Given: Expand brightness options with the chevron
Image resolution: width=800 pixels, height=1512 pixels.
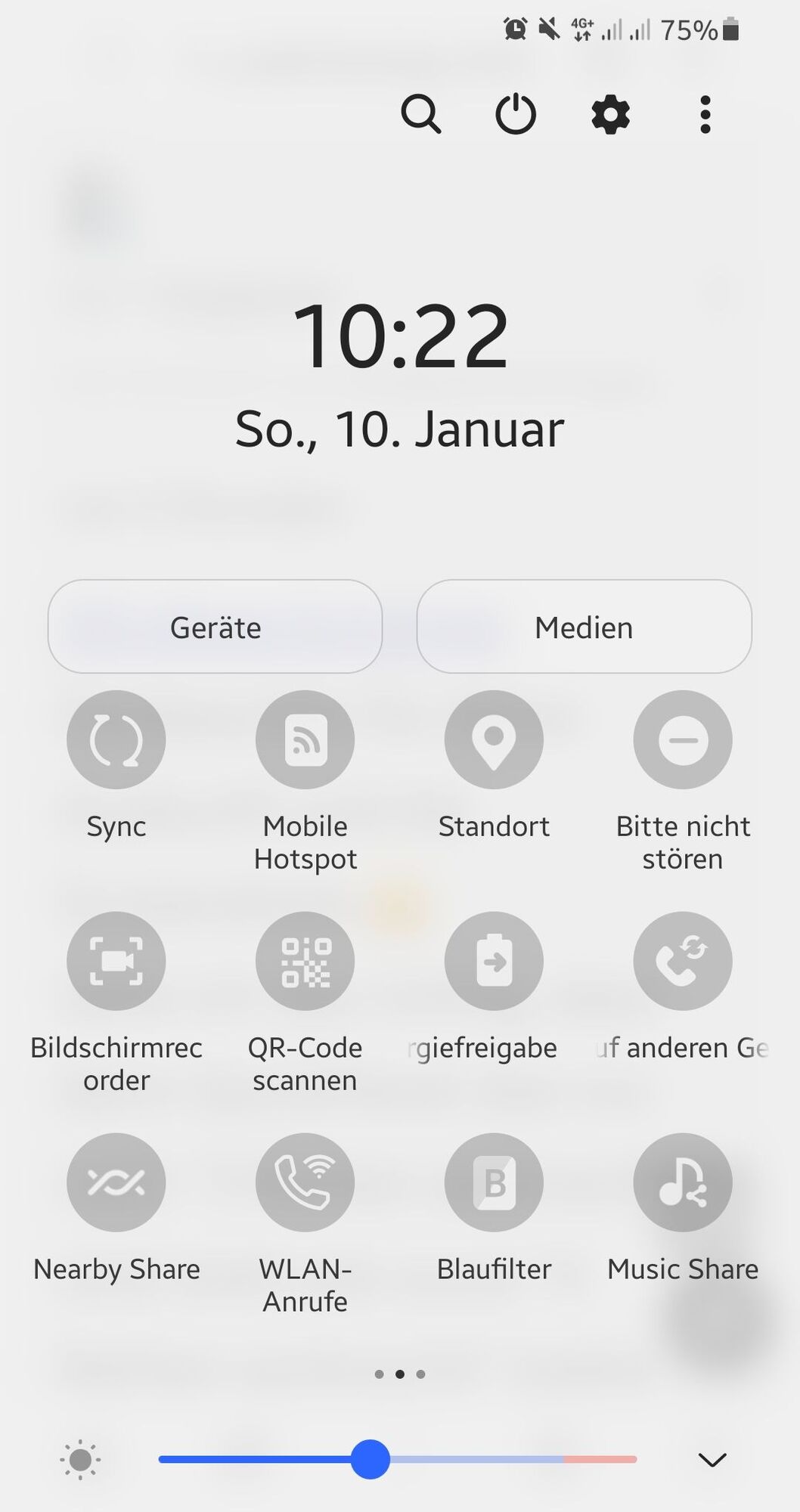Looking at the screenshot, I should (x=712, y=1459).
